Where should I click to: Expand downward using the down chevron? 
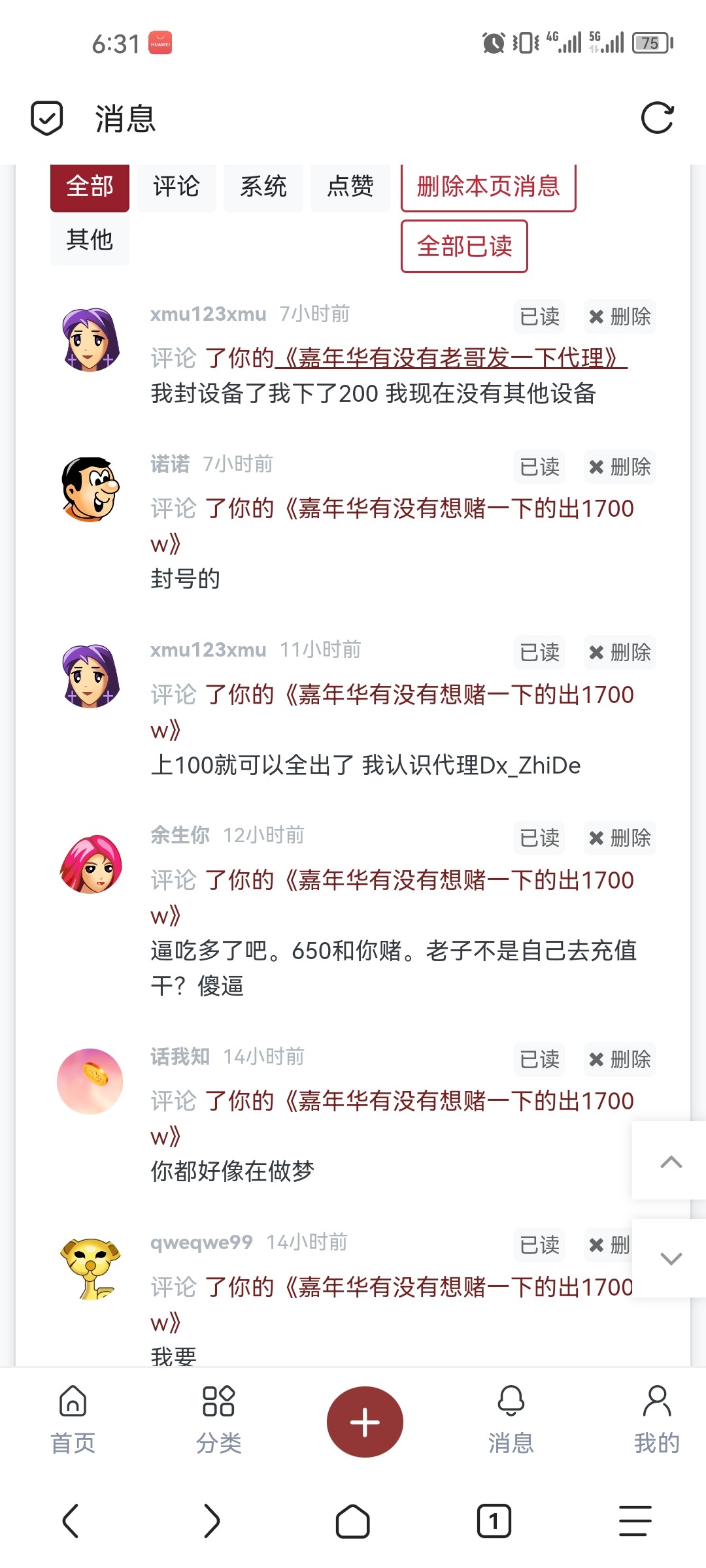click(670, 1258)
